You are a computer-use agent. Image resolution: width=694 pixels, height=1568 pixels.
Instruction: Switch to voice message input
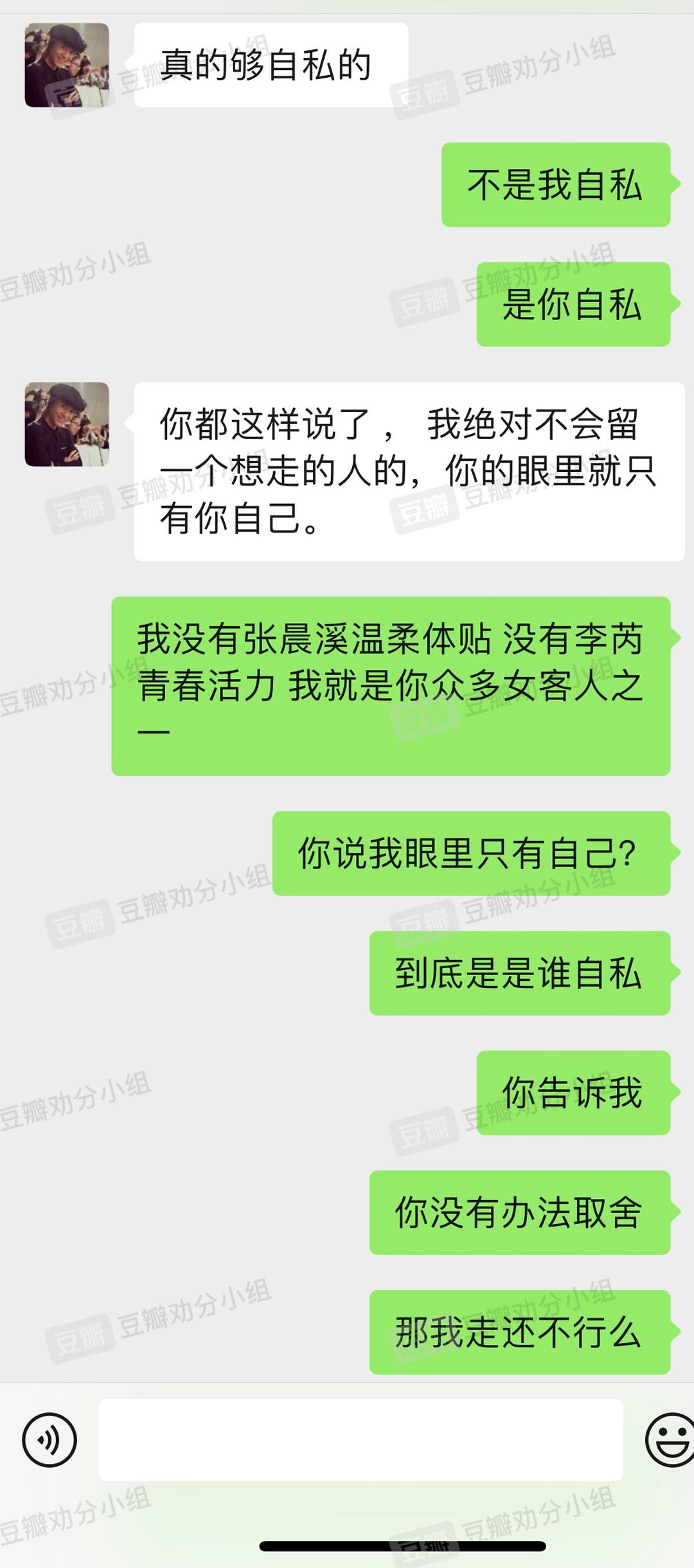[x=49, y=1439]
